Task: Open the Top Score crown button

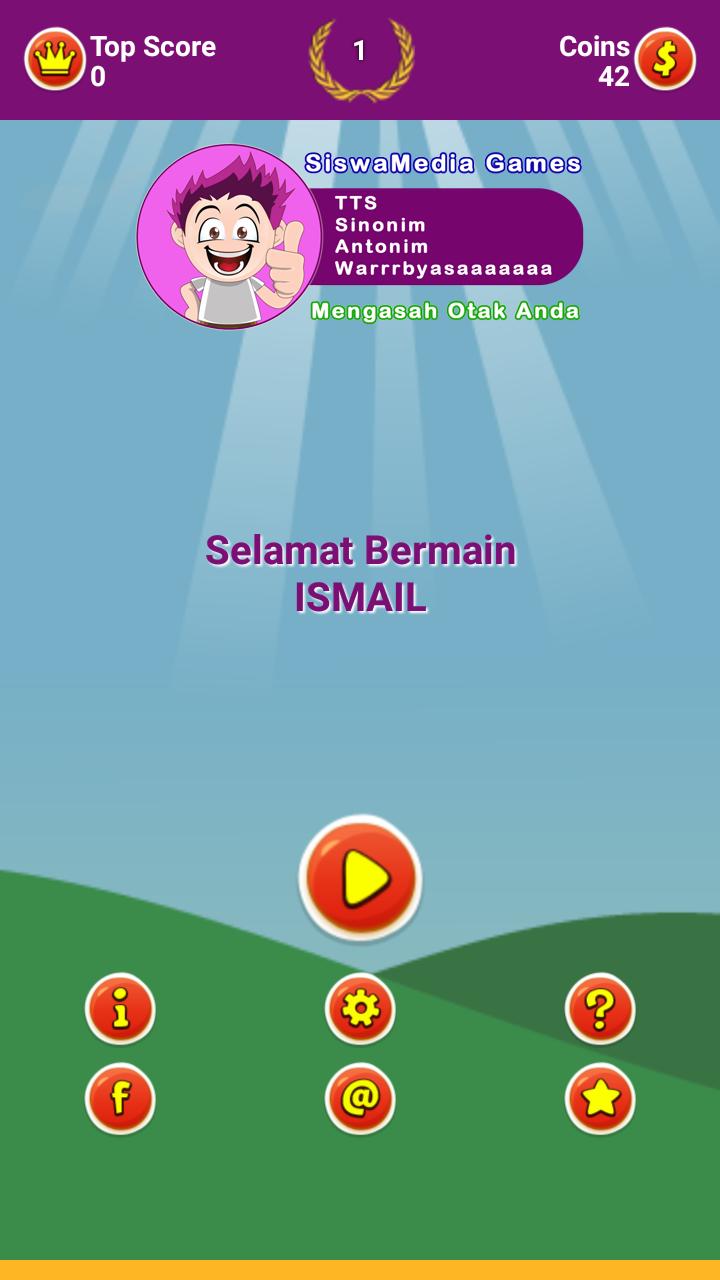Action: 55,59
